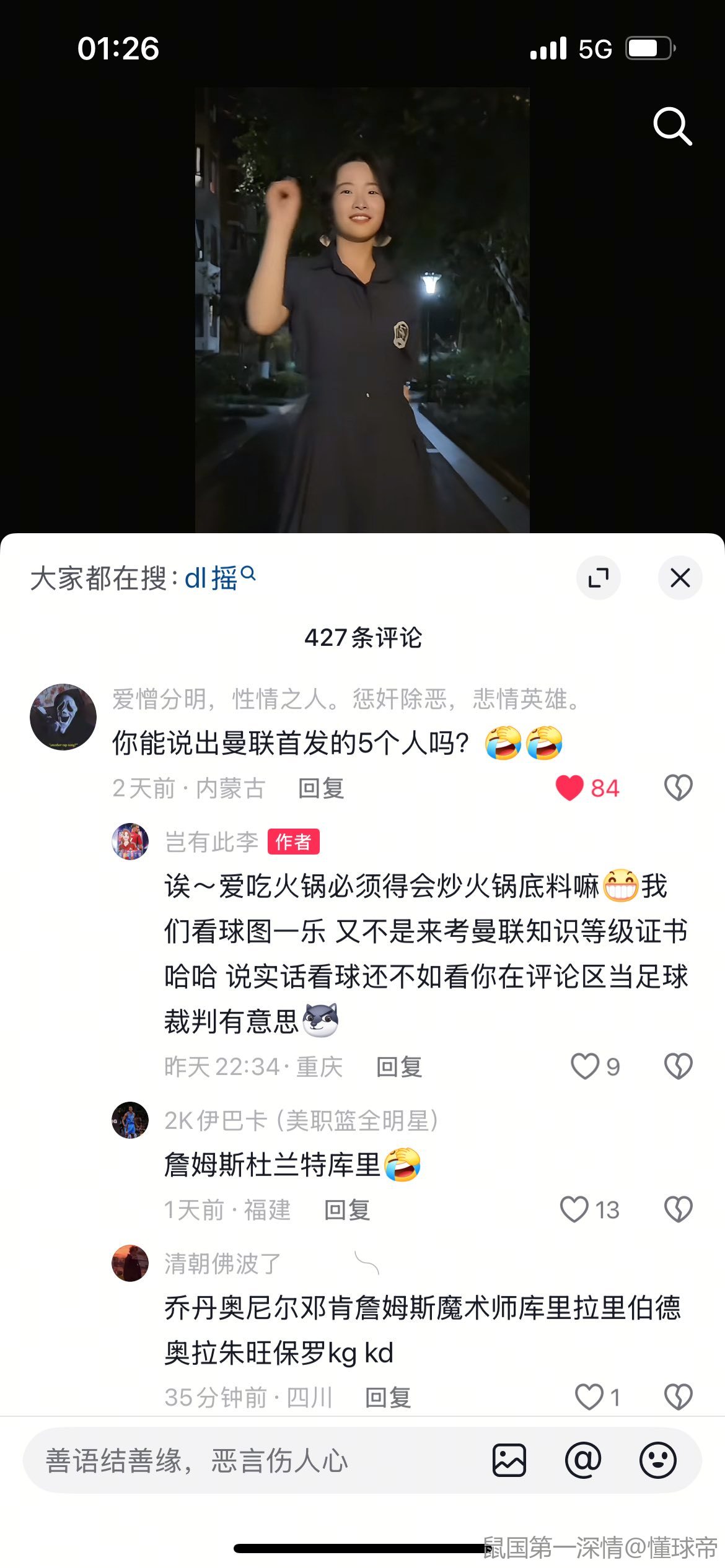Like 清朝佛波了's comment
The width and height of the screenshot is (725, 1568).
(589, 1397)
